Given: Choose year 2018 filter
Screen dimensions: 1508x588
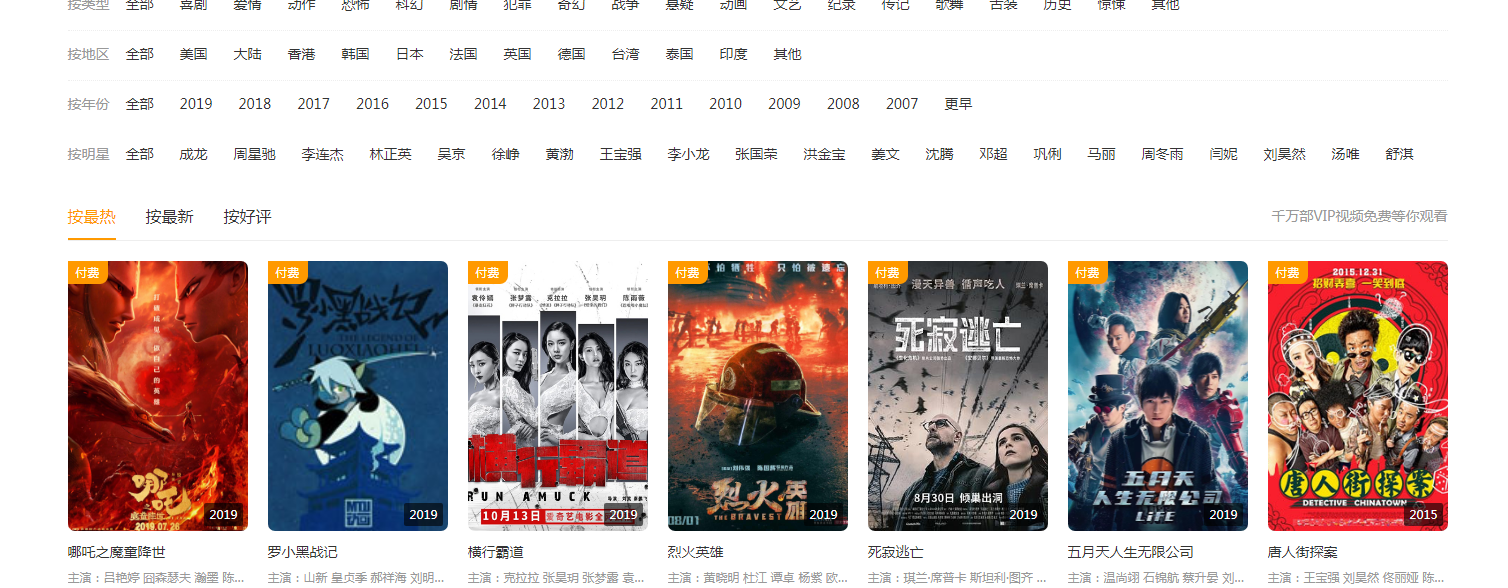Looking at the screenshot, I should 254,104.
